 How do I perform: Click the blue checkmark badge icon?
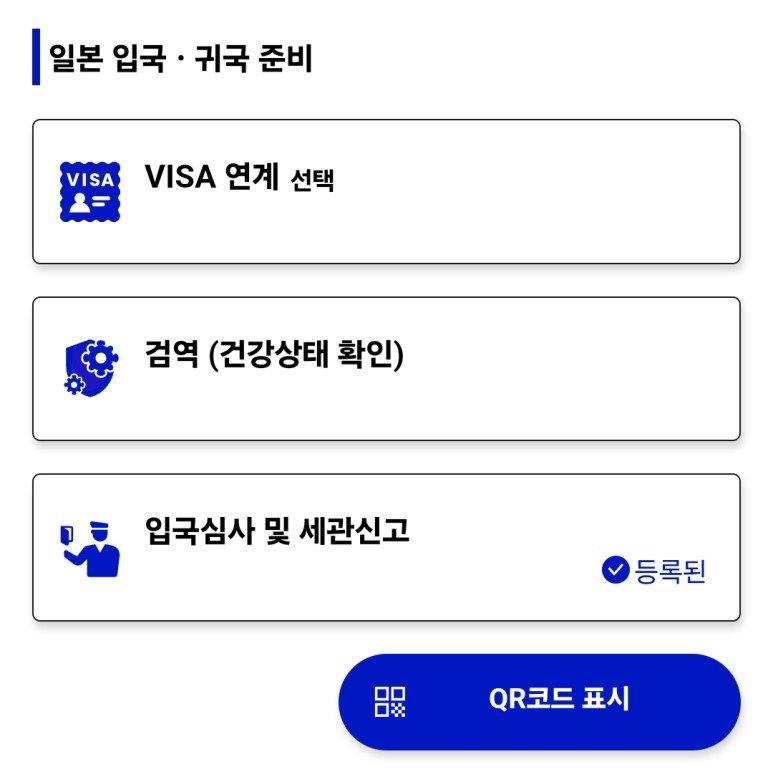point(614,571)
